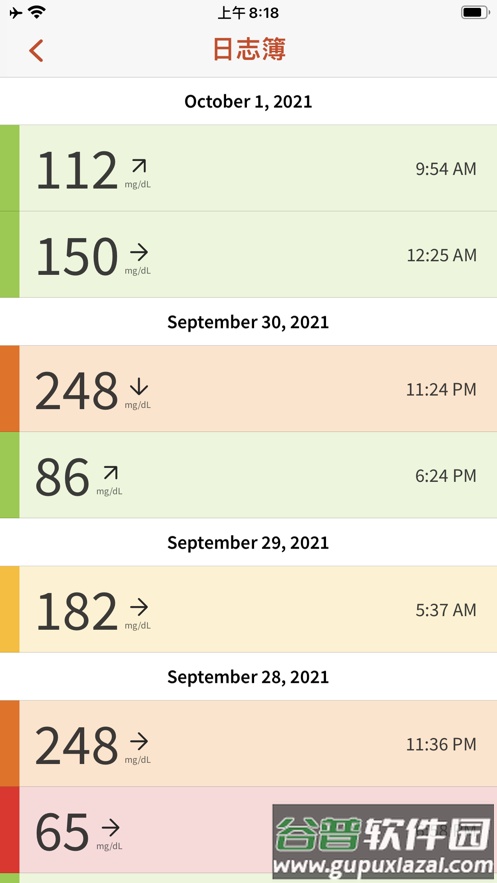Open the 150 mg/dL entry at 12:25 AM
497x883 pixels.
tap(248, 255)
